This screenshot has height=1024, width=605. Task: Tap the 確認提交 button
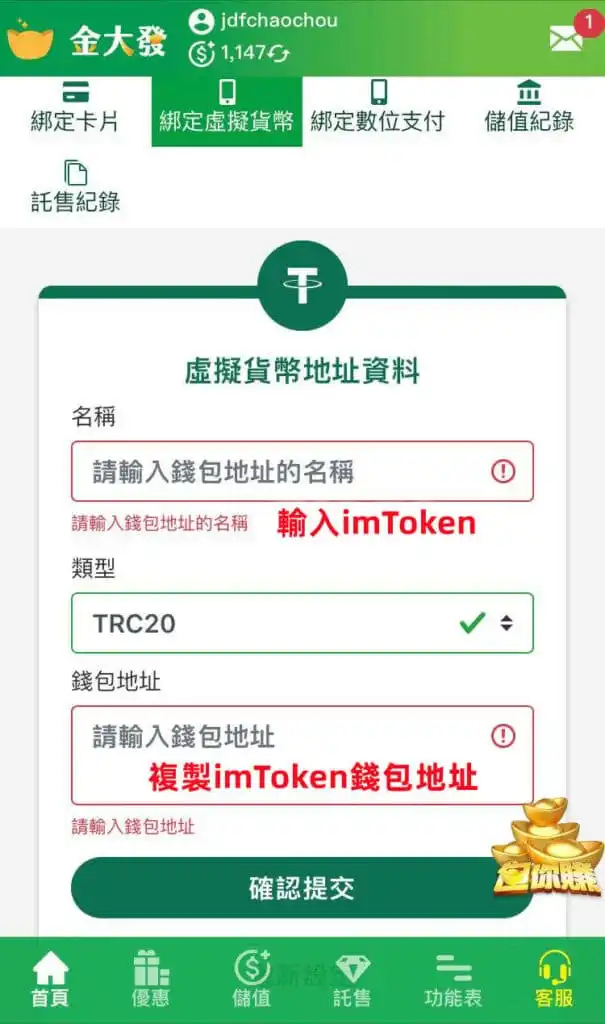pos(301,888)
